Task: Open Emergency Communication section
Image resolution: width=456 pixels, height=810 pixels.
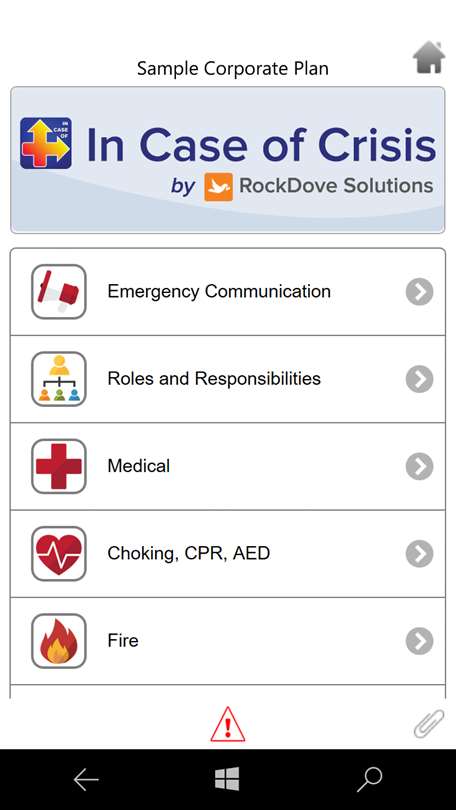Action: click(x=228, y=292)
